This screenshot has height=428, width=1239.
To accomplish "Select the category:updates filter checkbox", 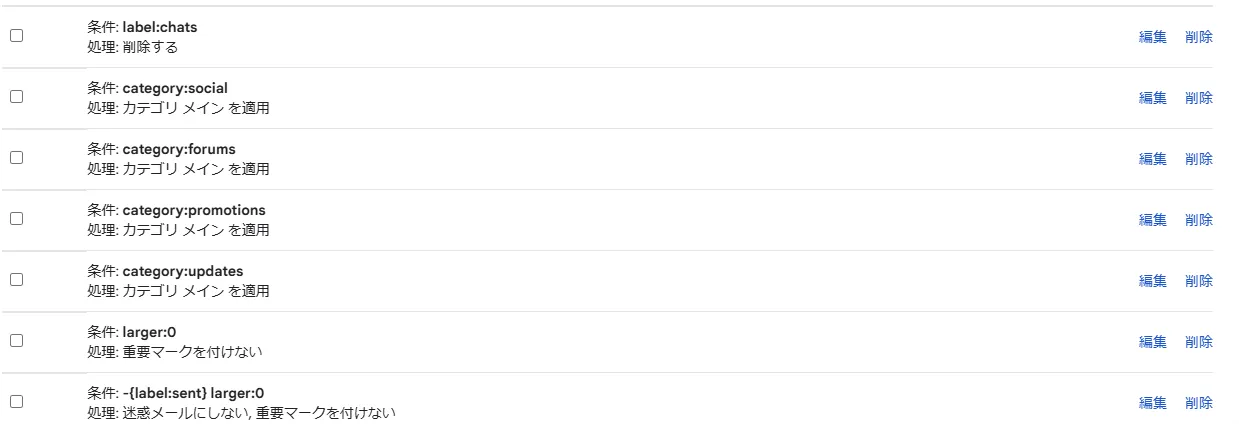I will click(x=16, y=280).
